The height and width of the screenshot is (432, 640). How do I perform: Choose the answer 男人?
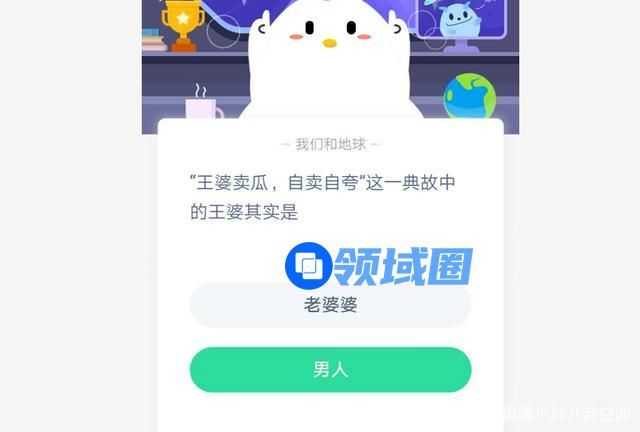[330, 370]
